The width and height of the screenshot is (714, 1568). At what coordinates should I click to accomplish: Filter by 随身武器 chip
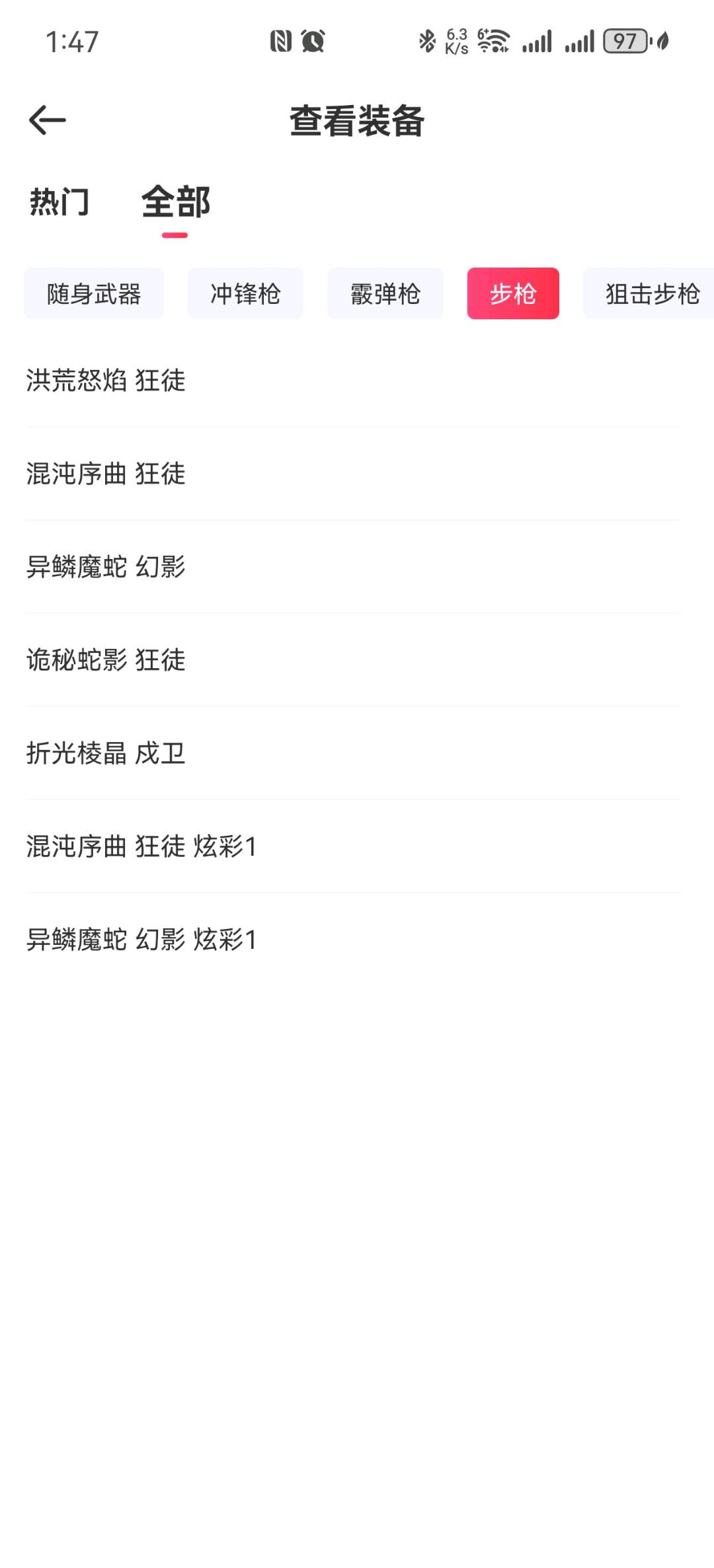click(x=94, y=294)
